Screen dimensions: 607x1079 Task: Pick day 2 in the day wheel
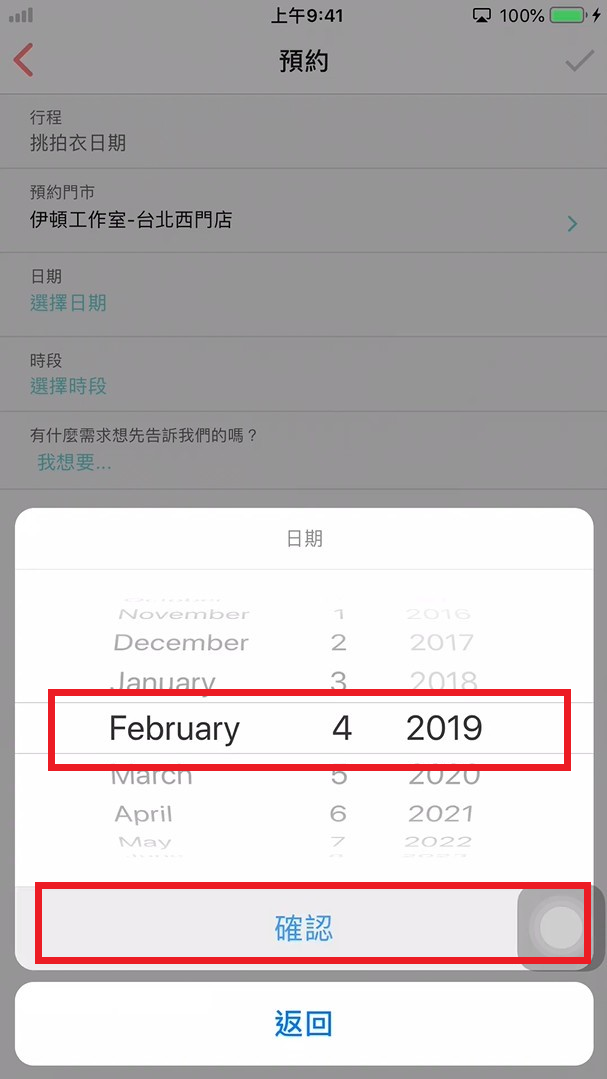[338, 643]
